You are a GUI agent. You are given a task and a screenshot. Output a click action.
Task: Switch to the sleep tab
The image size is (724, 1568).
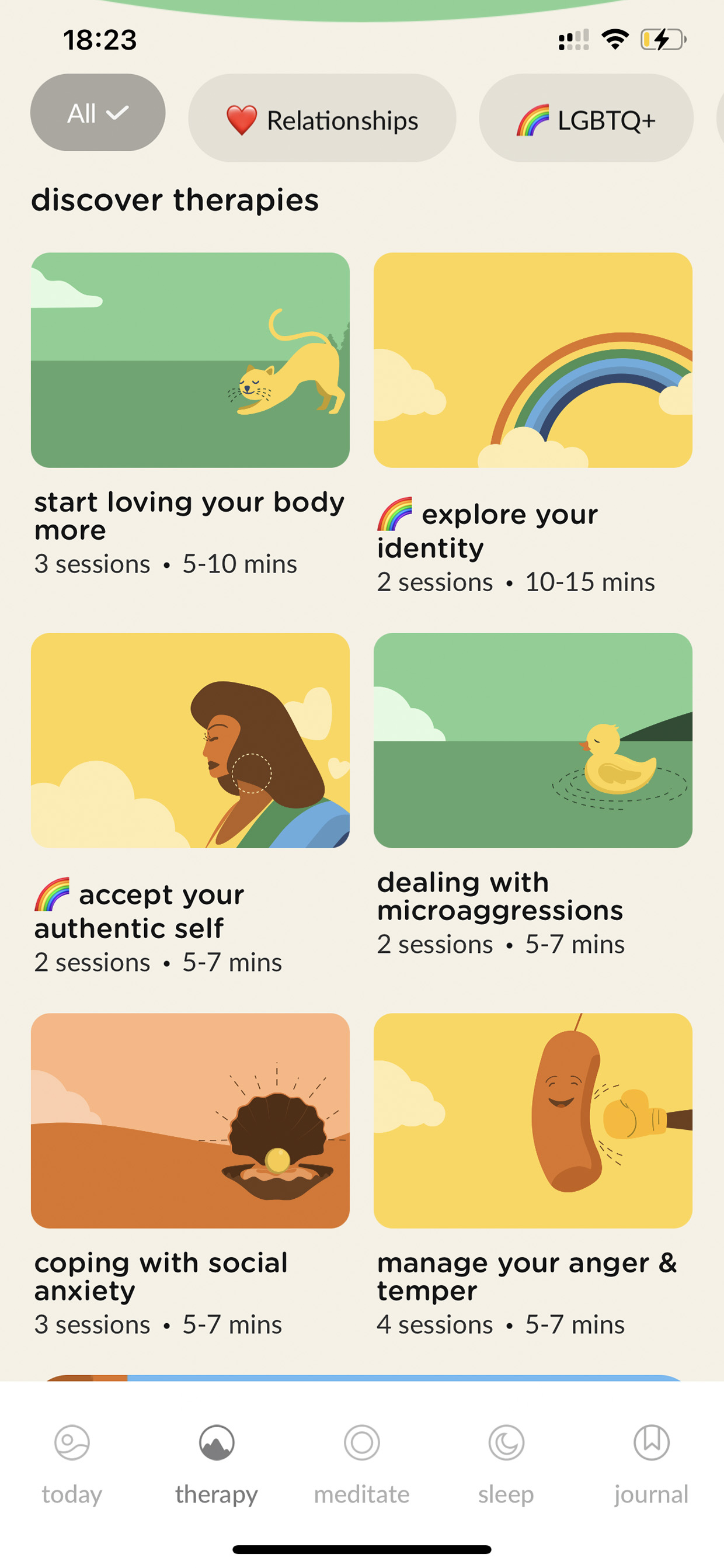[506, 1465]
